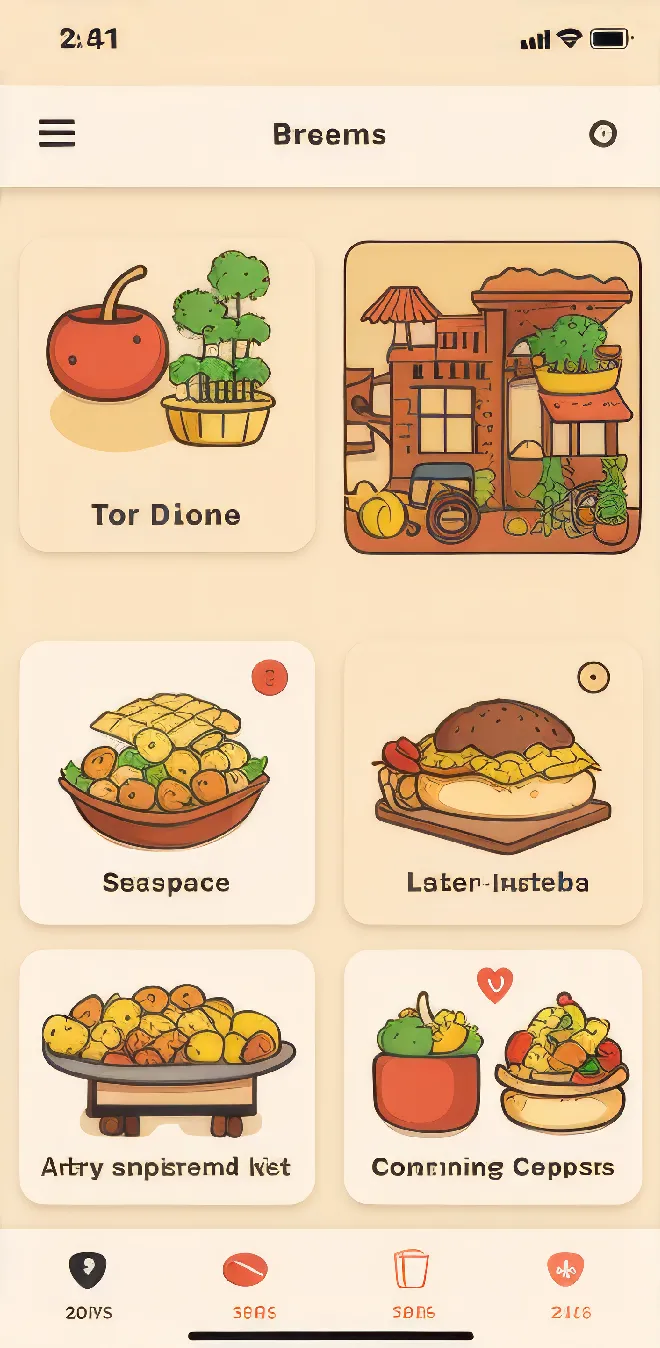Viewport: 660px width, 1348px height.
Task: Select the cup-shaped outline bottom tab
Action: point(410,1282)
